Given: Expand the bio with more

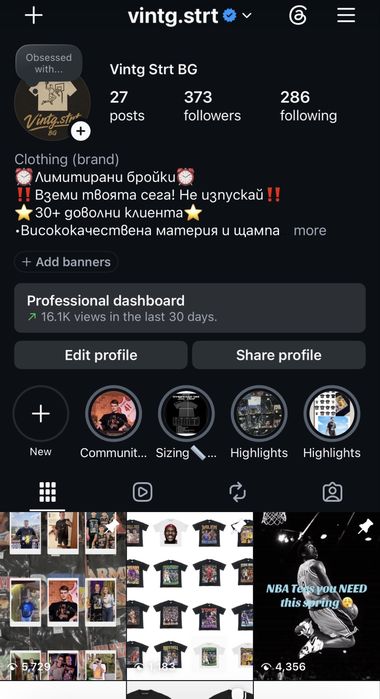Looking at the screenshot, I should tap(310, 230).
